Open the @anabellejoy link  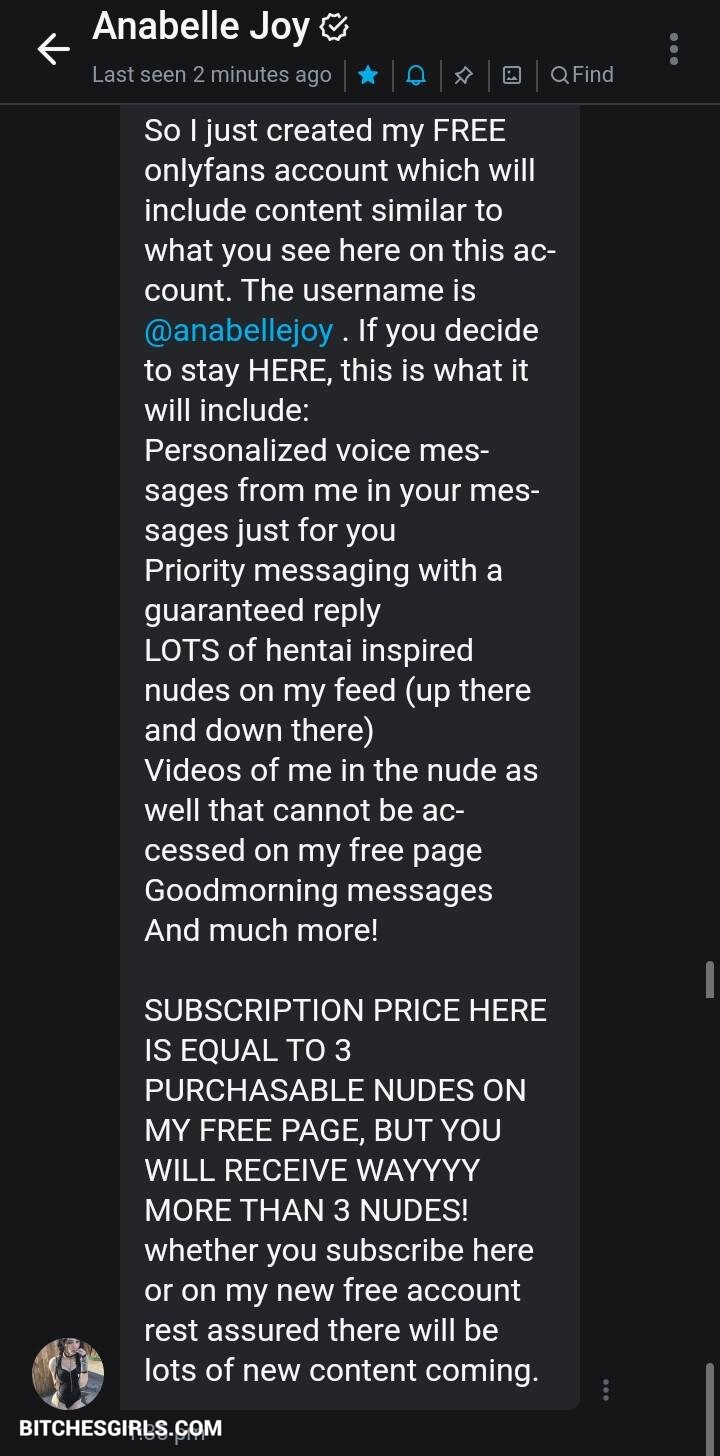[x=239, y=331]
